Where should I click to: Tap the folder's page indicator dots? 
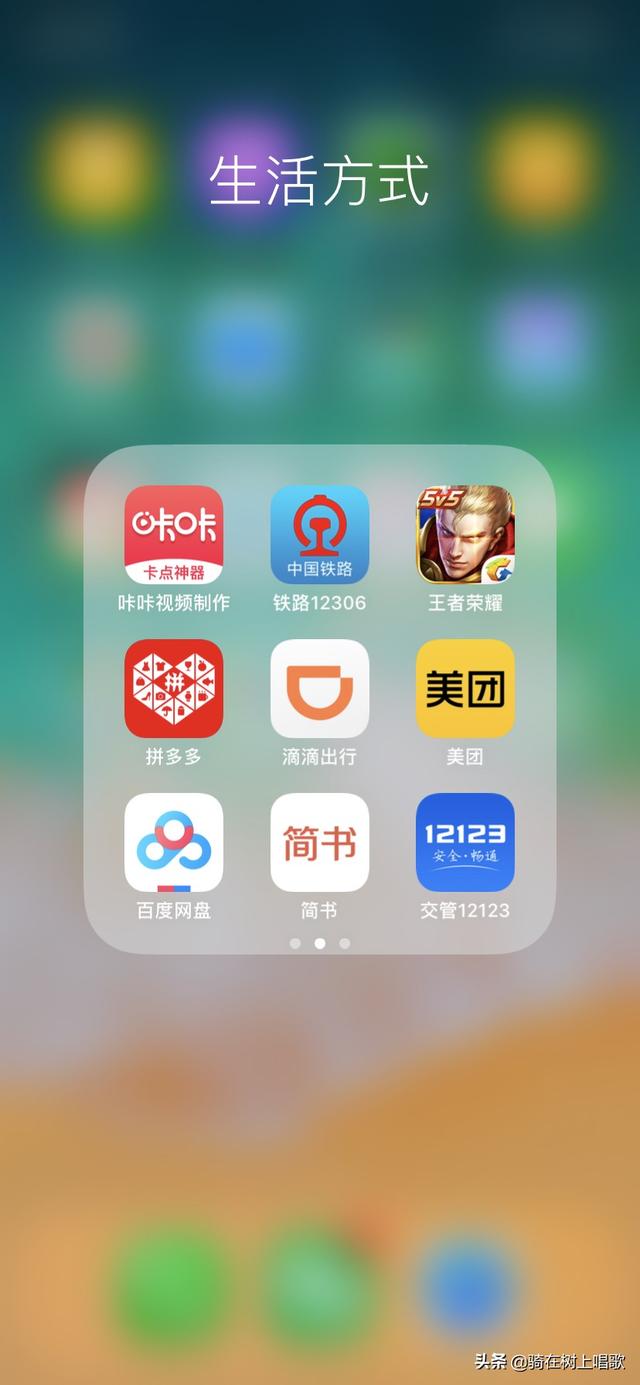pos(320,943)
